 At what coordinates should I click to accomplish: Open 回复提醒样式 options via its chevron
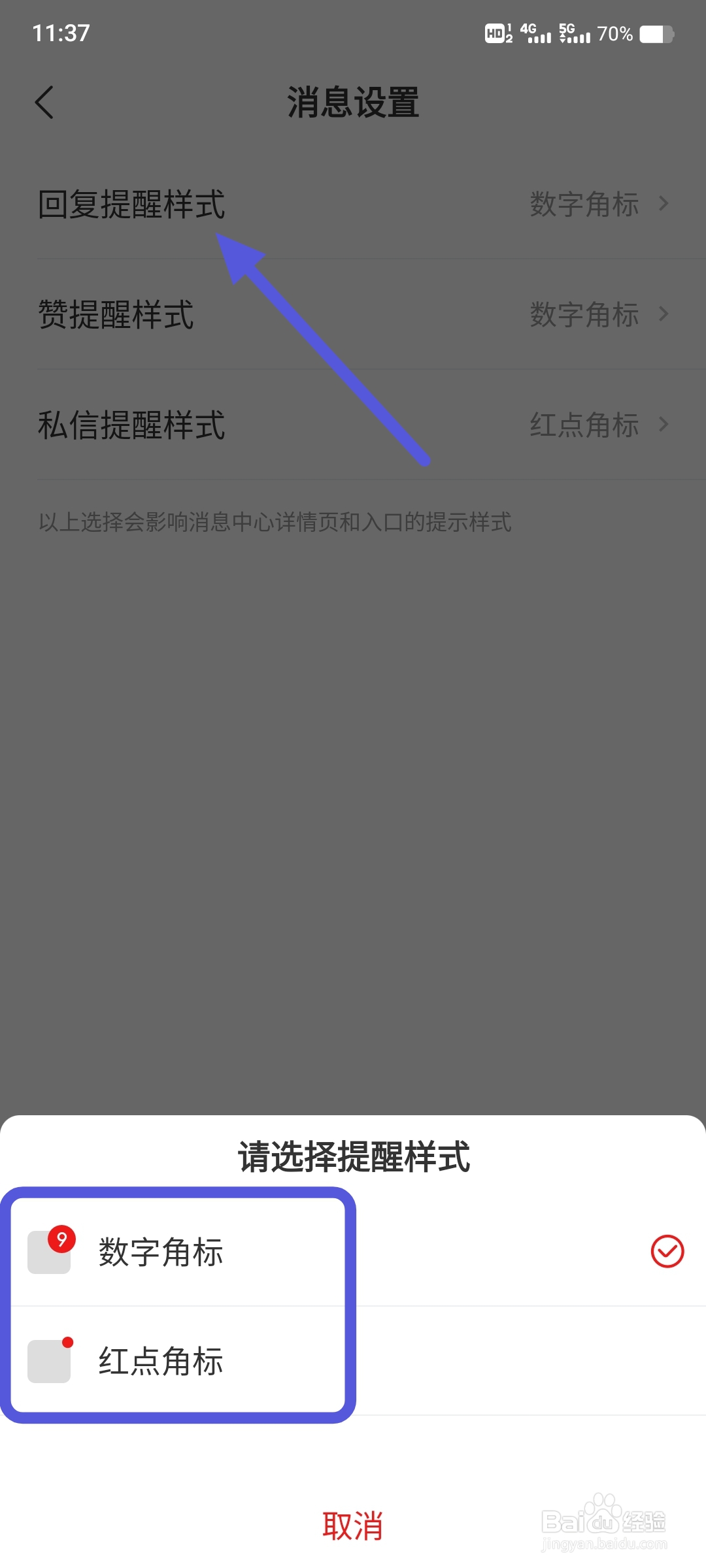(x=664, y=204)
